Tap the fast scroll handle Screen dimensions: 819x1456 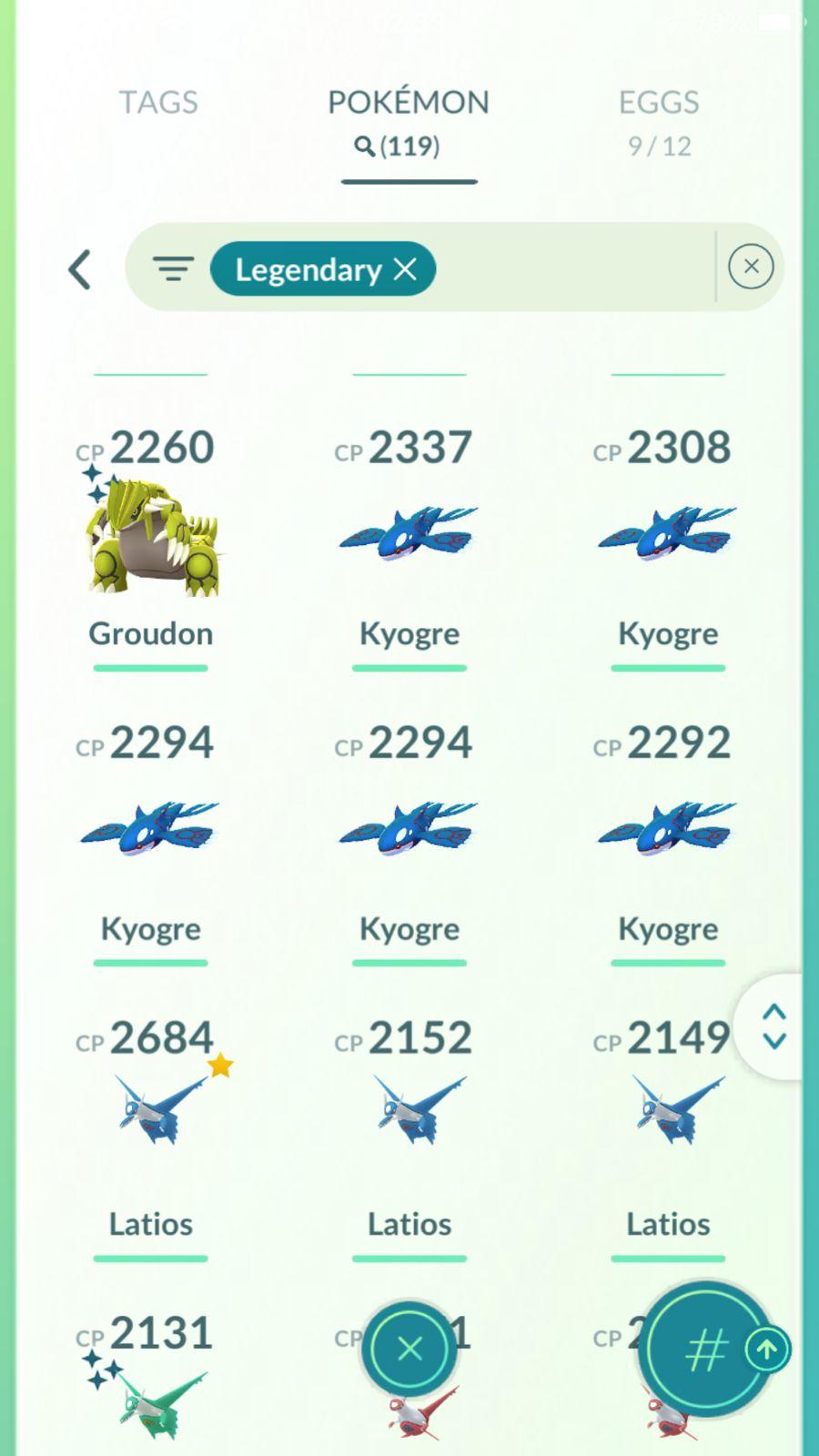[773, 1026]
